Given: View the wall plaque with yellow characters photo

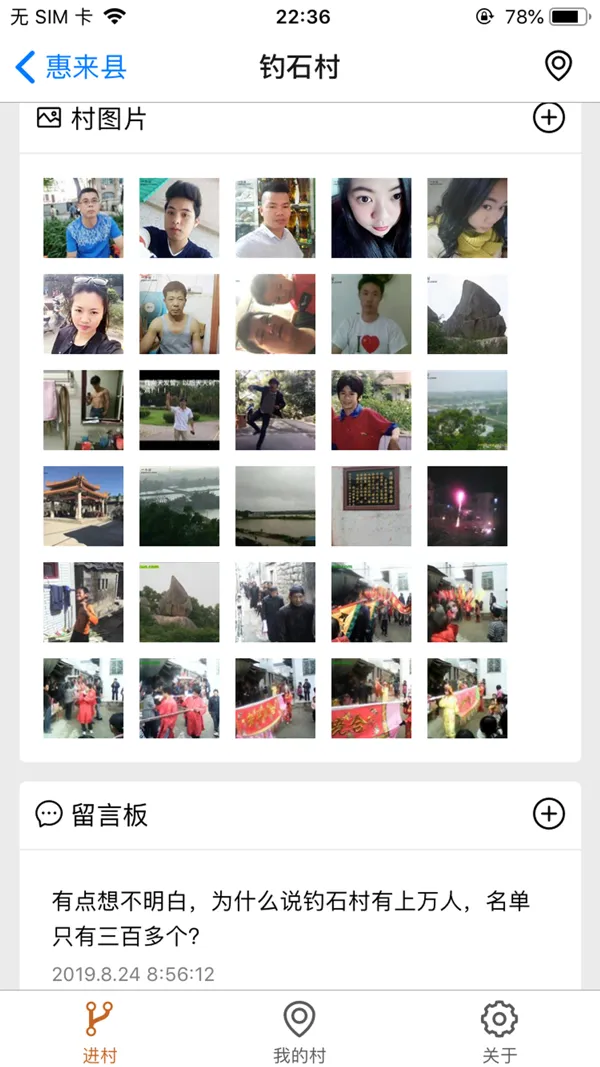Looking at the screenshot, I should (371, 506).
